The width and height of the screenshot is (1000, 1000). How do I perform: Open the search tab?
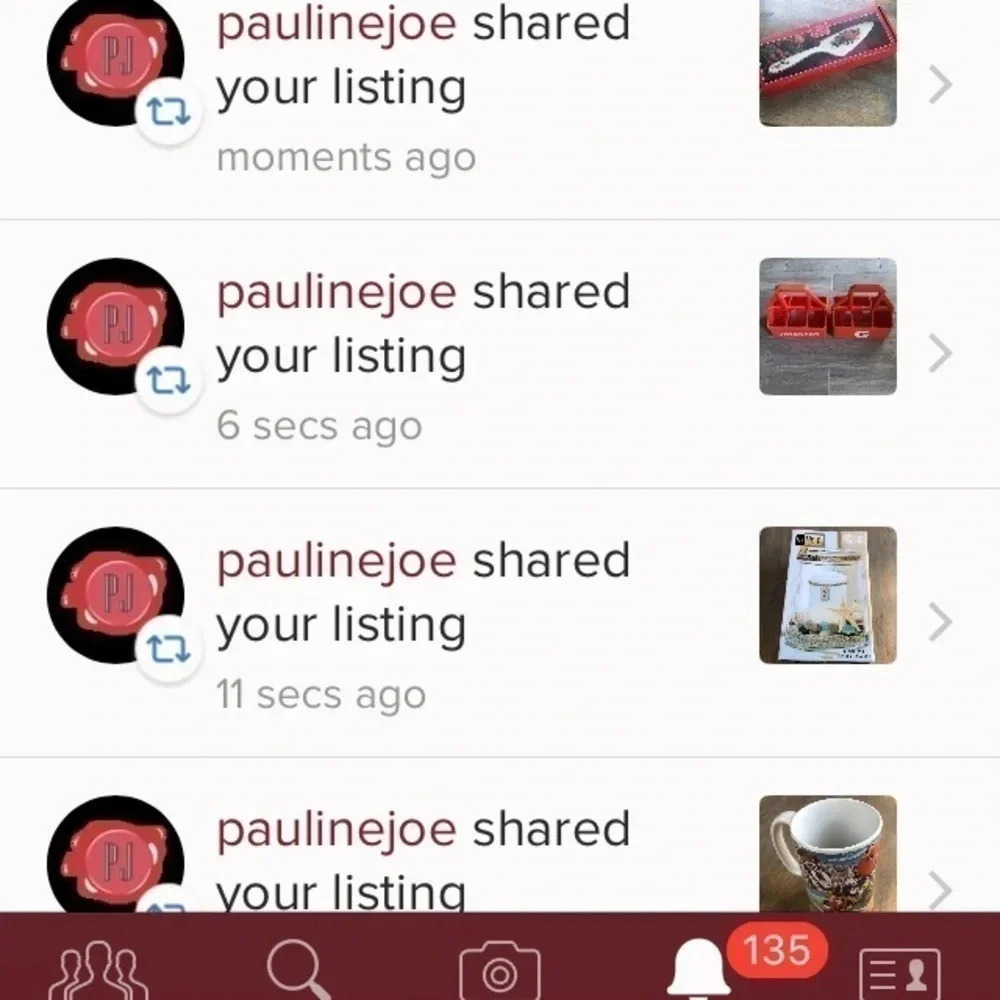tap(299, 970)
